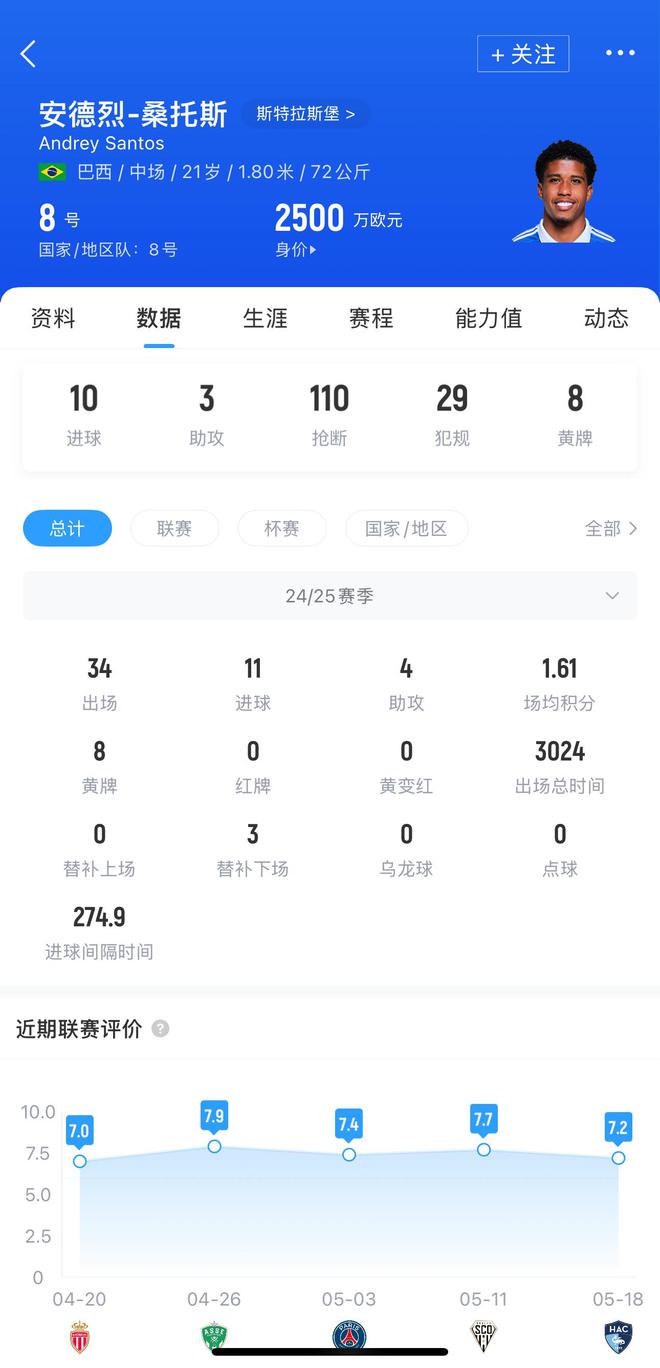Open the 全部 filter link
This screenshot has width=660, height=1368.
[610, 528]
